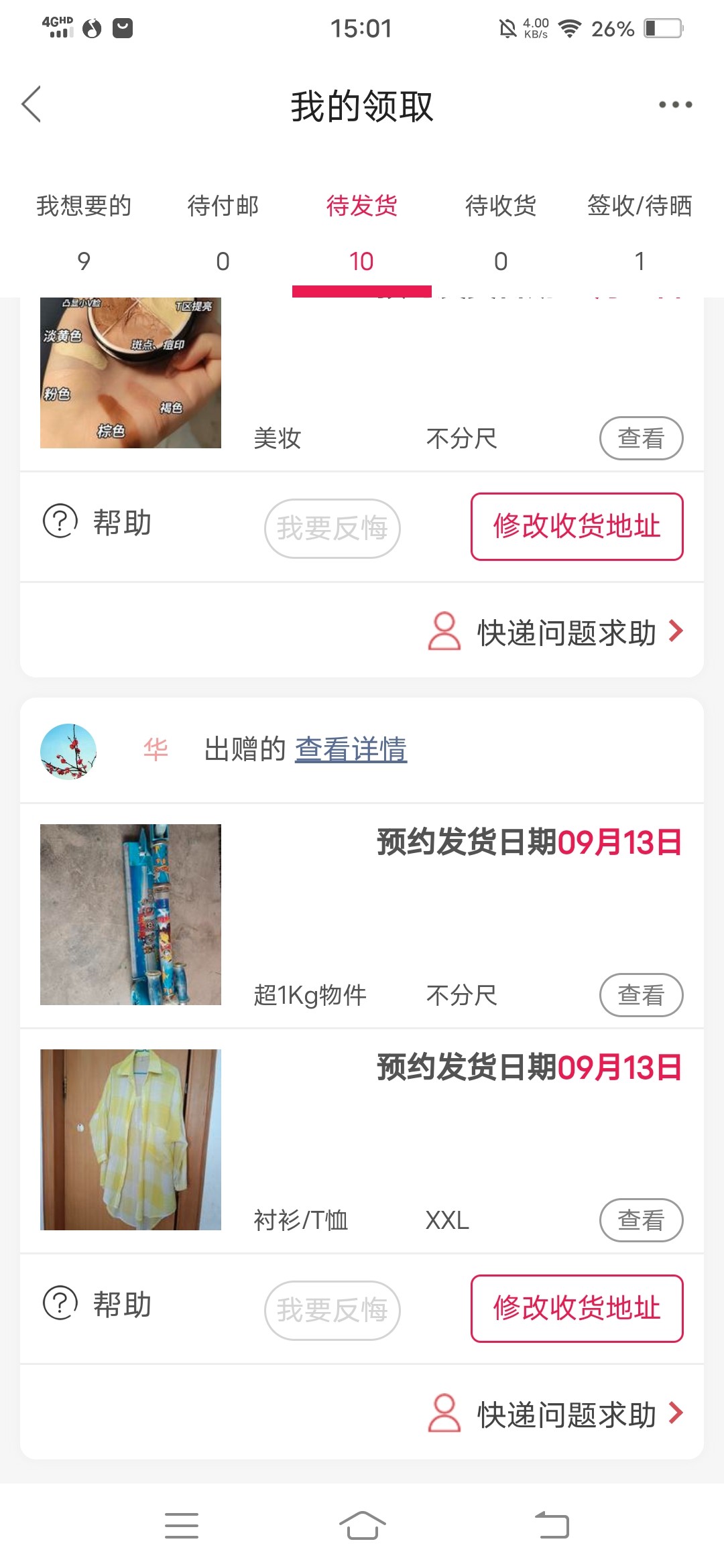Tap 我要反悔 under the 美妆 order
Image resolution: width=724 pixels, height=1568 pixels.
(333, 528)
